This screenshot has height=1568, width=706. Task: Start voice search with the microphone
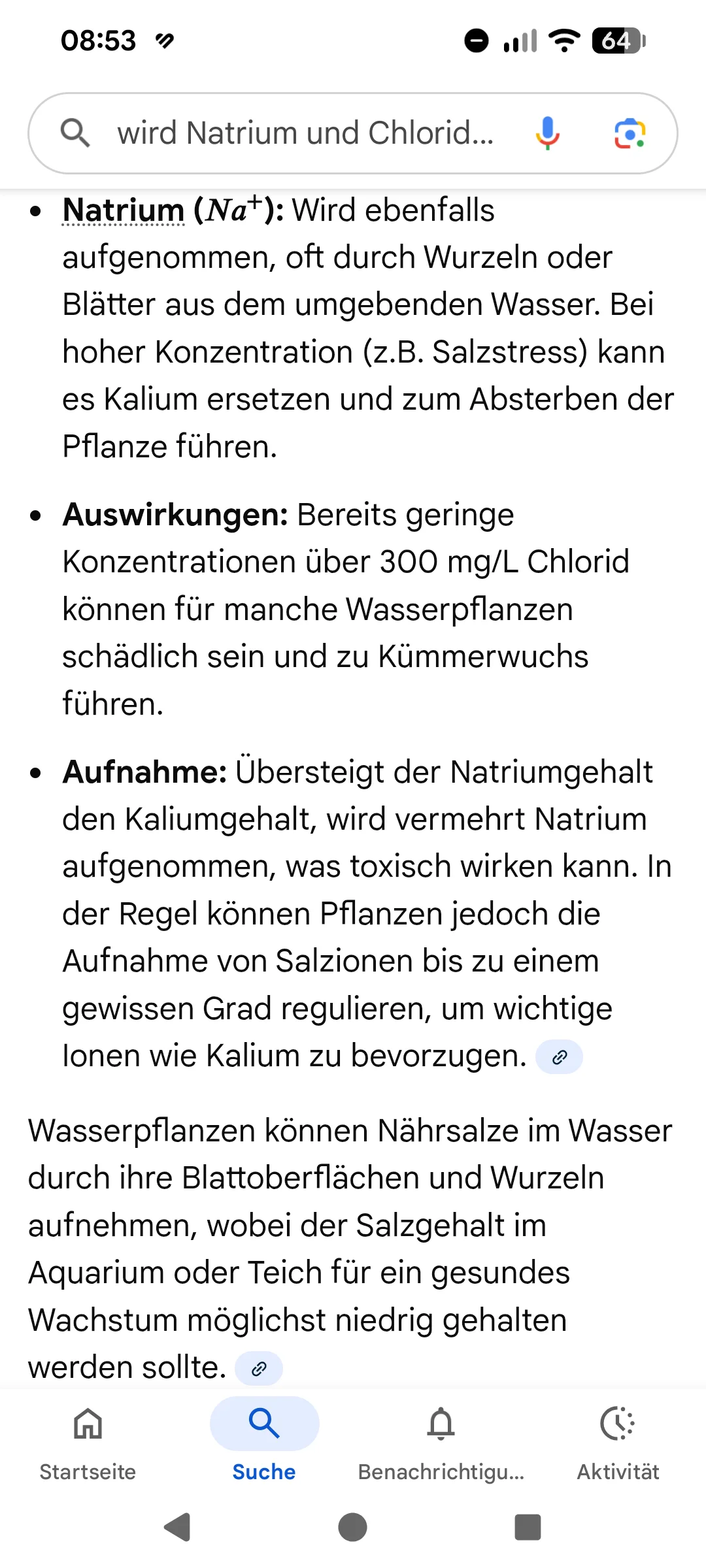tap(547, 133)
